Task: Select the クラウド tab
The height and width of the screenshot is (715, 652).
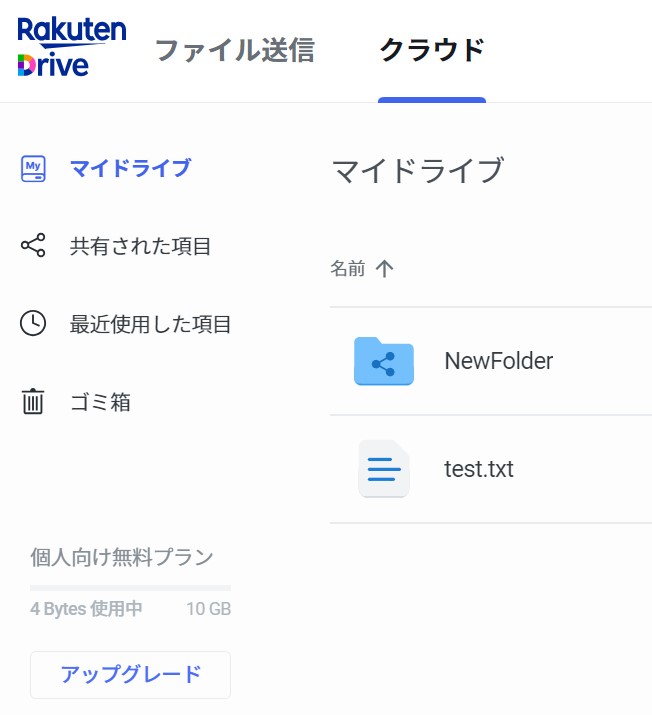Action: (432, 50)
